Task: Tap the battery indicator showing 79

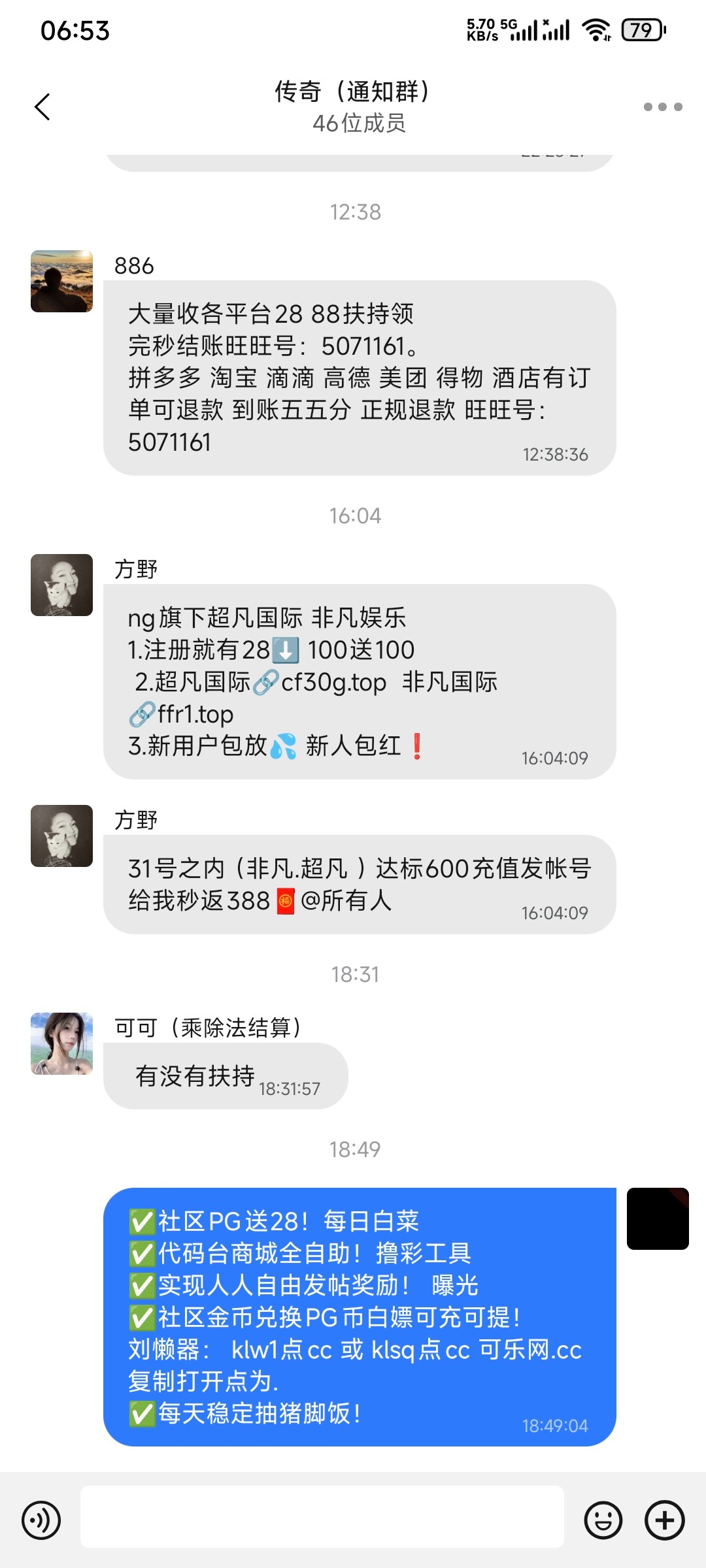Action: click(643, 30)
